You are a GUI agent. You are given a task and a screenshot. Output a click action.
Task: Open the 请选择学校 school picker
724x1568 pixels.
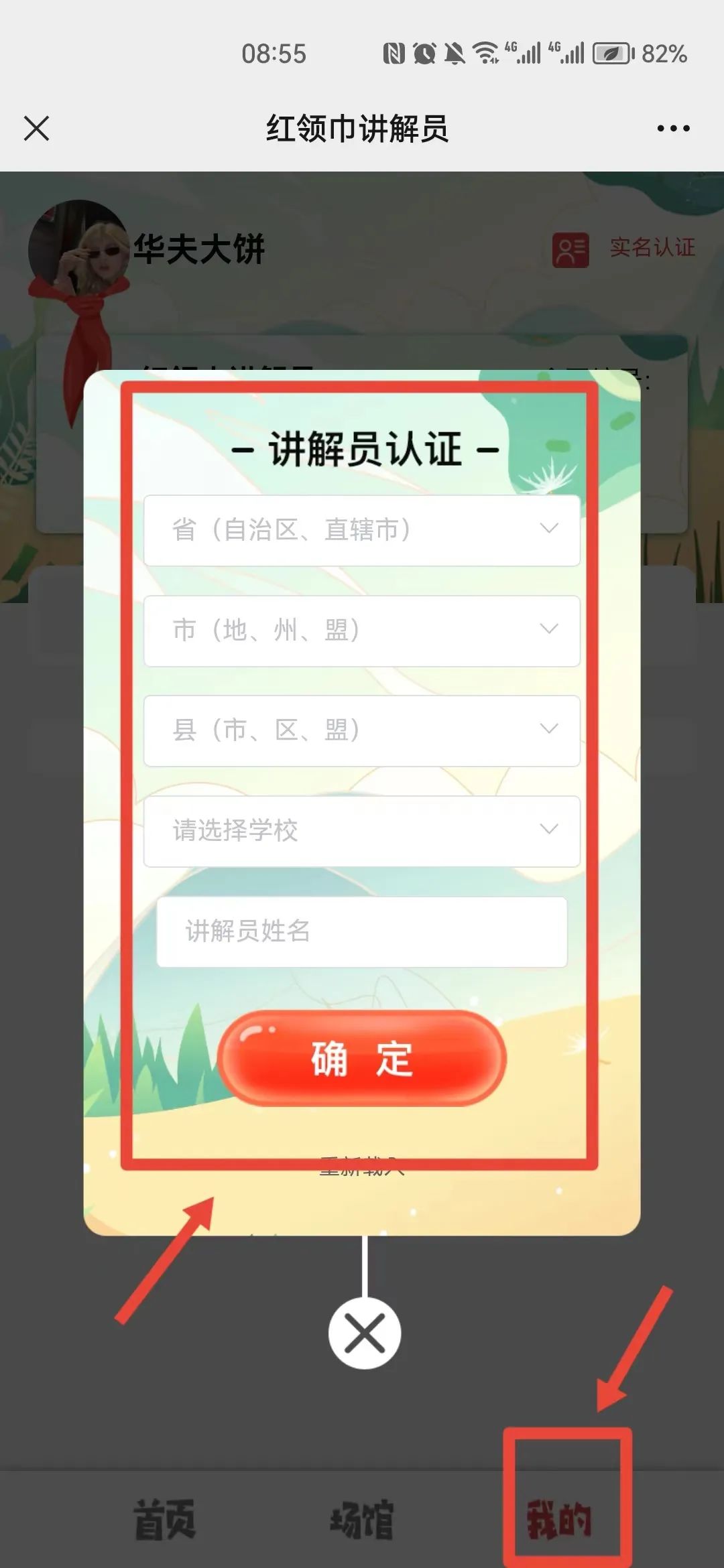point(362,831)
